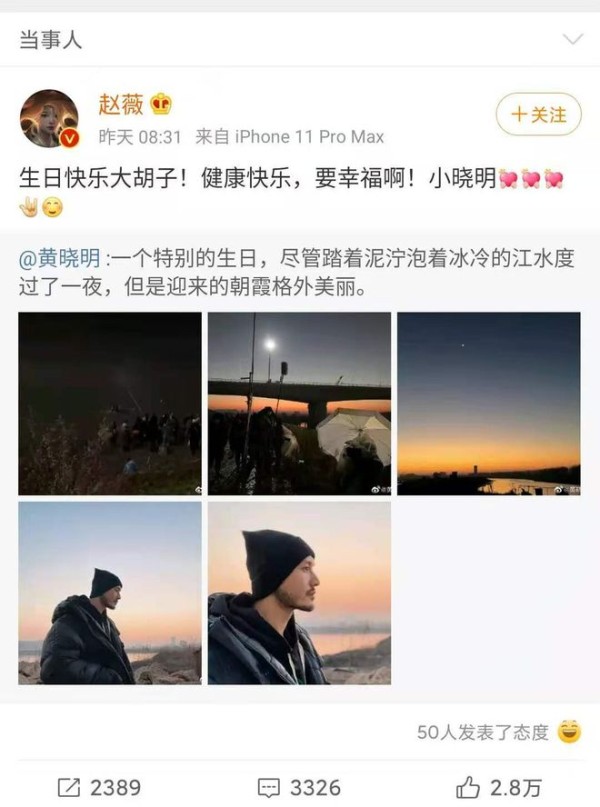This screenshot has width=600, height=807.
Task: View the orange sunrise horizon photo
Action: coord(488,403)
